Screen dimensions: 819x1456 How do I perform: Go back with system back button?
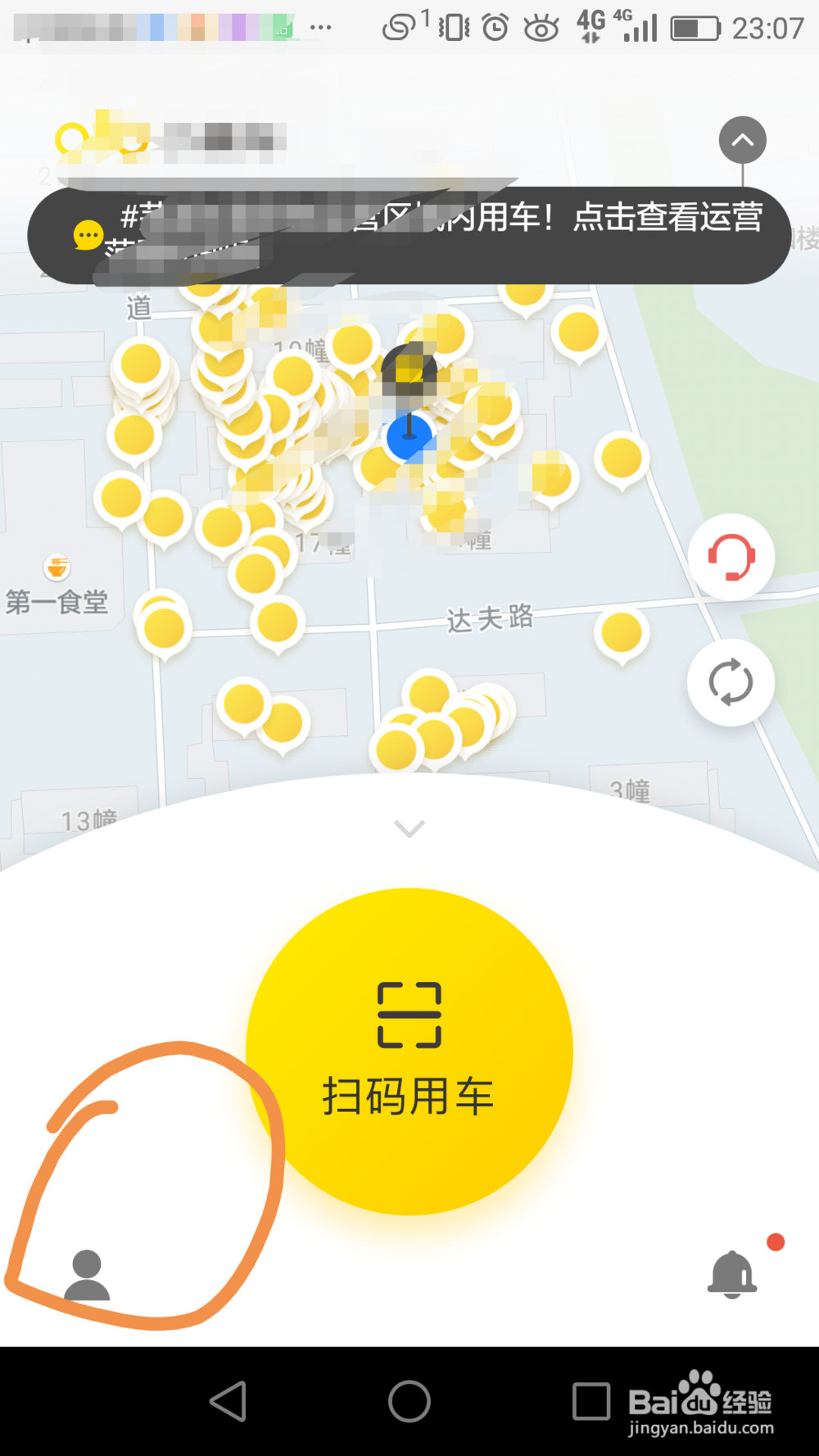[229, 1401]
